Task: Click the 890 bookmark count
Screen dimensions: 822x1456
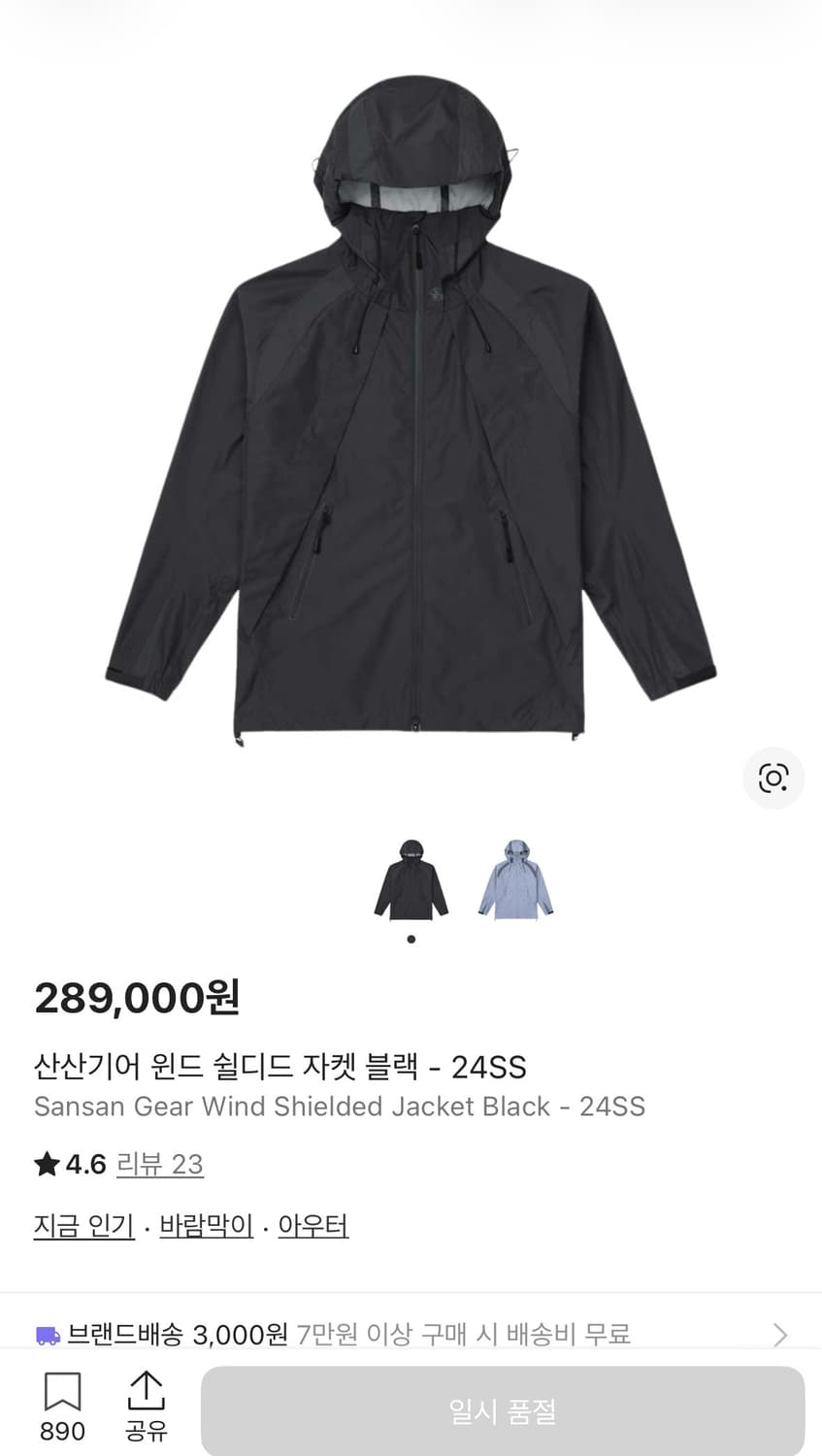Action: point(62,1430)
